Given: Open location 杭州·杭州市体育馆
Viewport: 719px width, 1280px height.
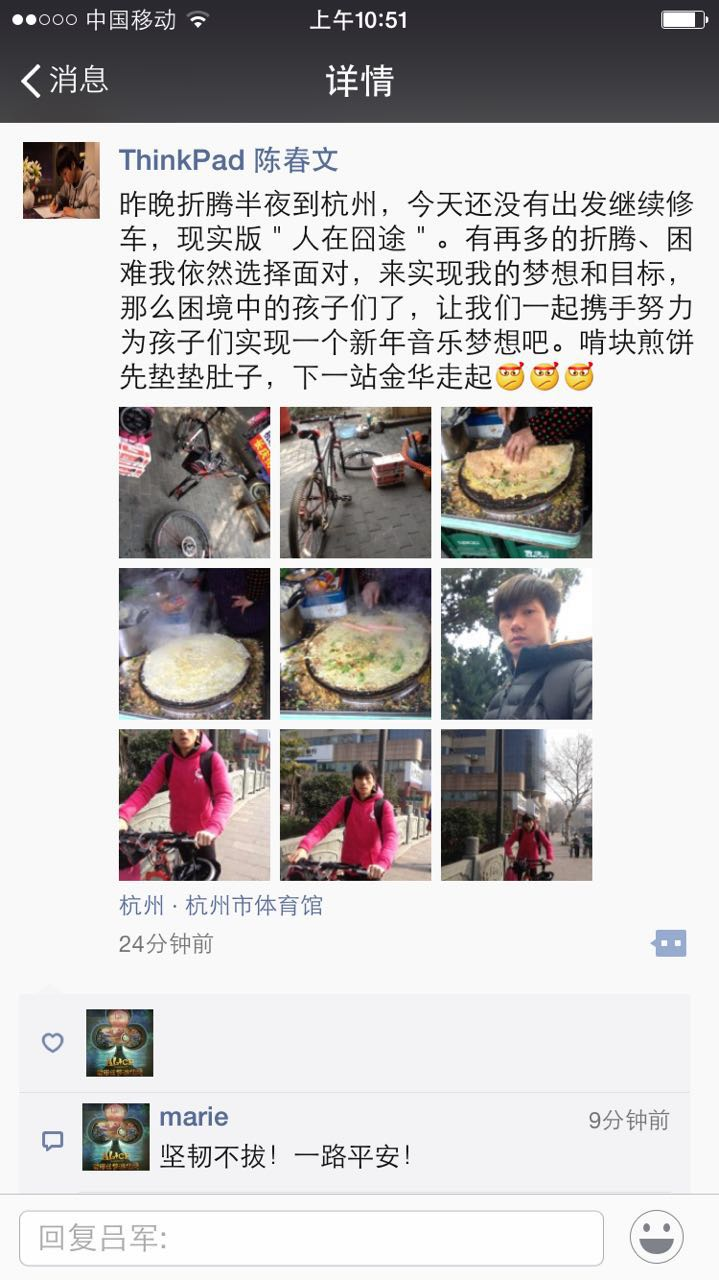Looking at the screenshot, I should tap(221, 906).
